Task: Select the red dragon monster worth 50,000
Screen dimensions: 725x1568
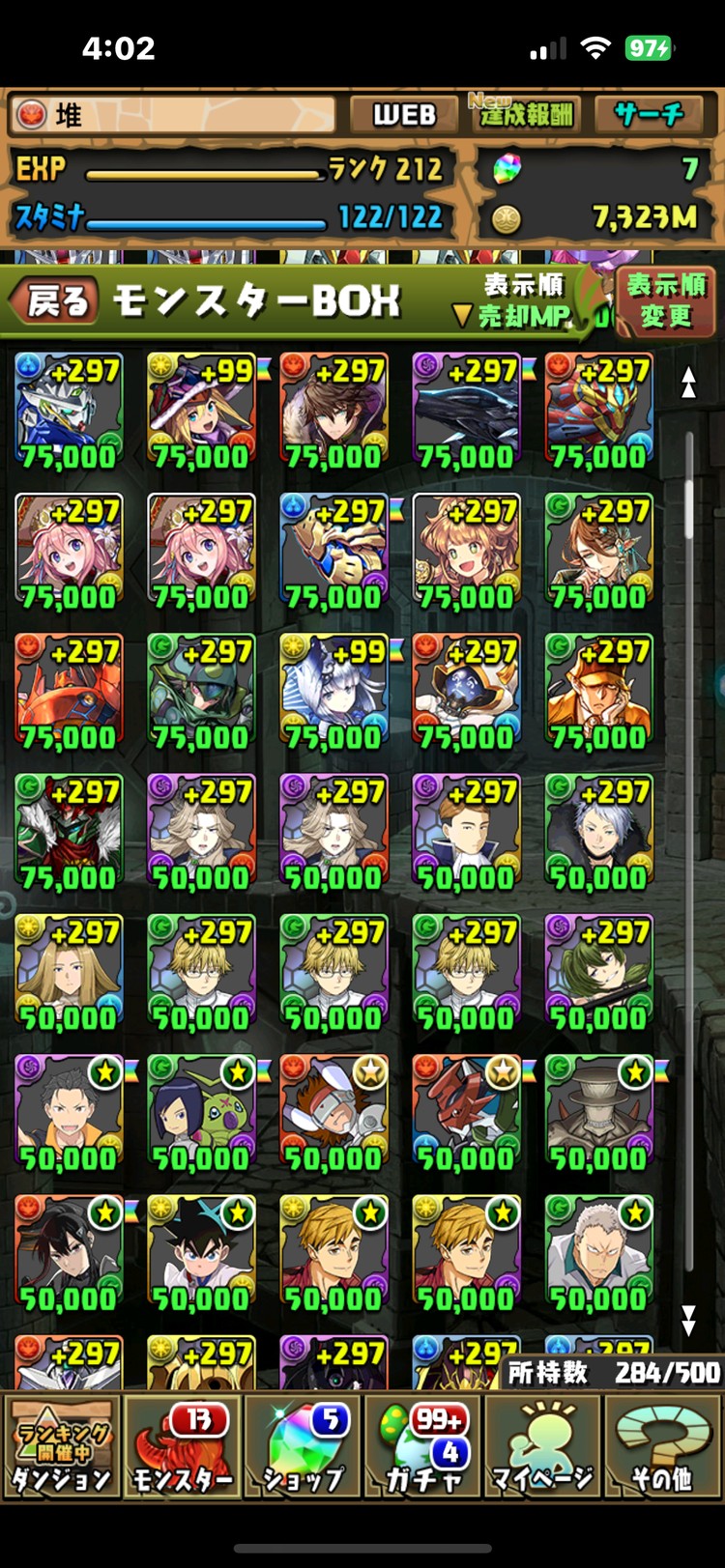Action: [466, 1113]
